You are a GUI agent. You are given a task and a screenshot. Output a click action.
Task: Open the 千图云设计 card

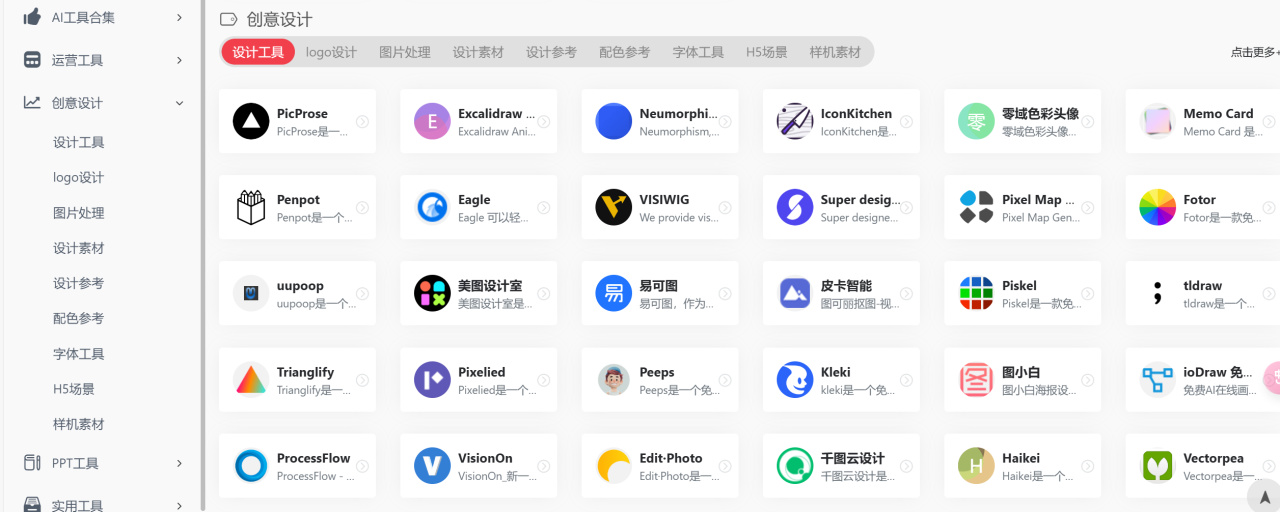click(x=841, y=465)
